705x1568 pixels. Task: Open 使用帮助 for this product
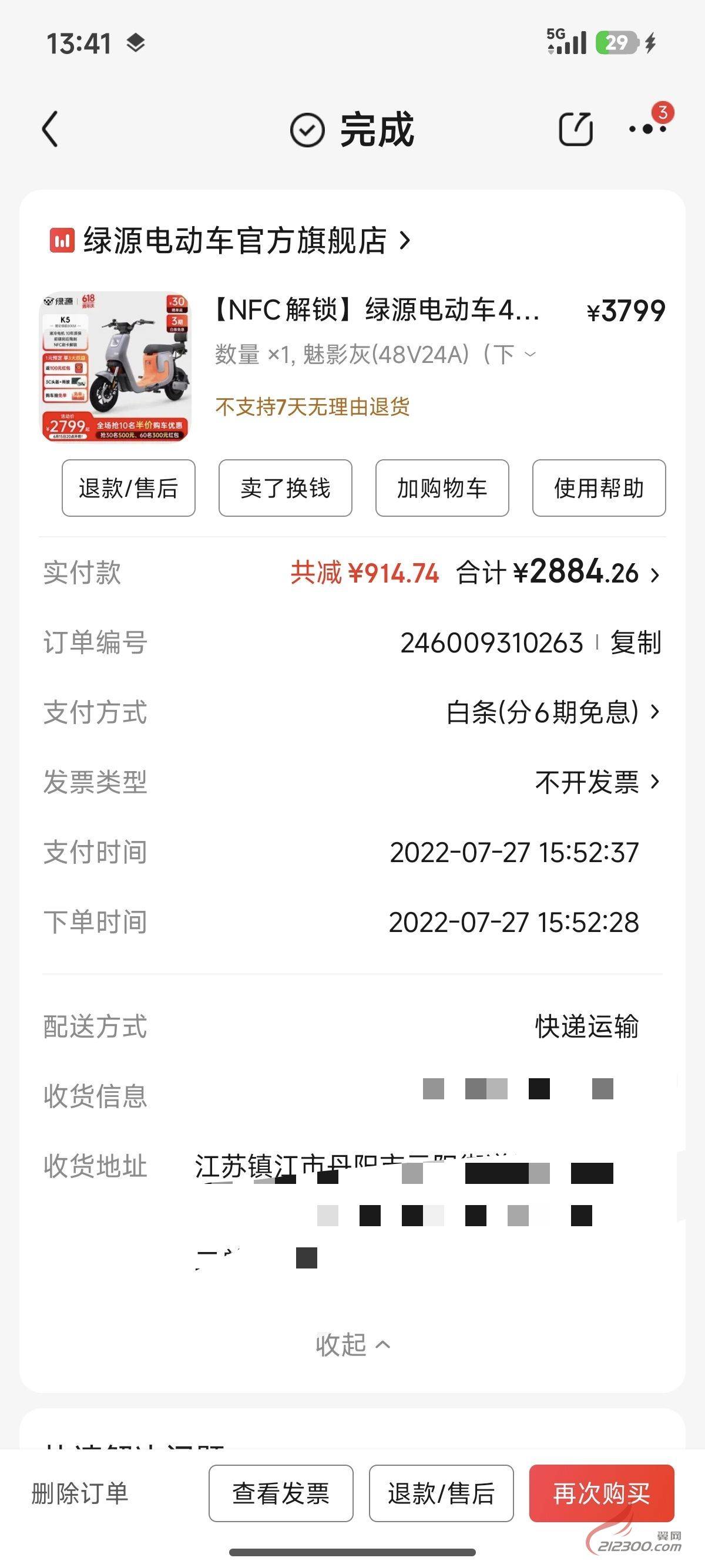(599, 488)
